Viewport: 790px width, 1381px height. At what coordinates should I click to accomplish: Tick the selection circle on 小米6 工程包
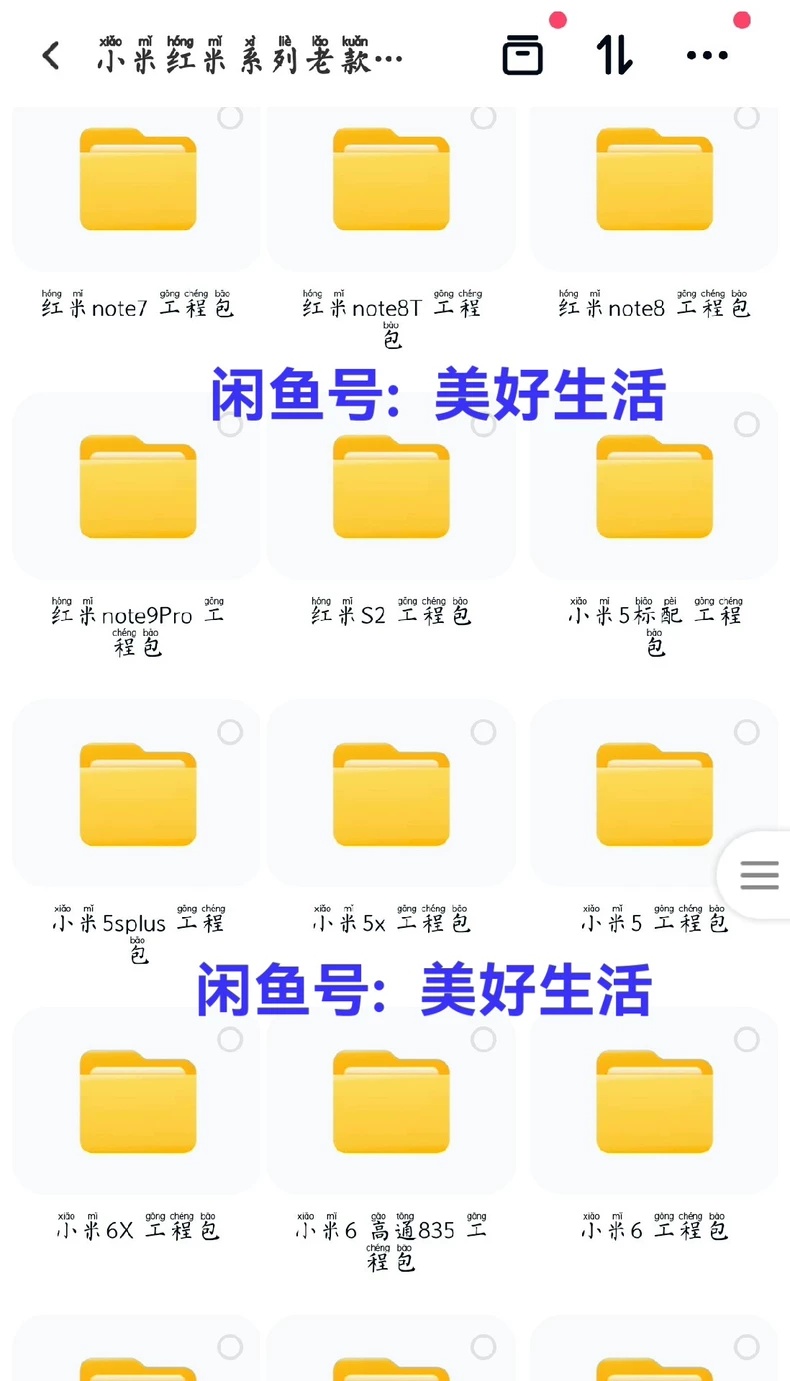click(747, 1040)
